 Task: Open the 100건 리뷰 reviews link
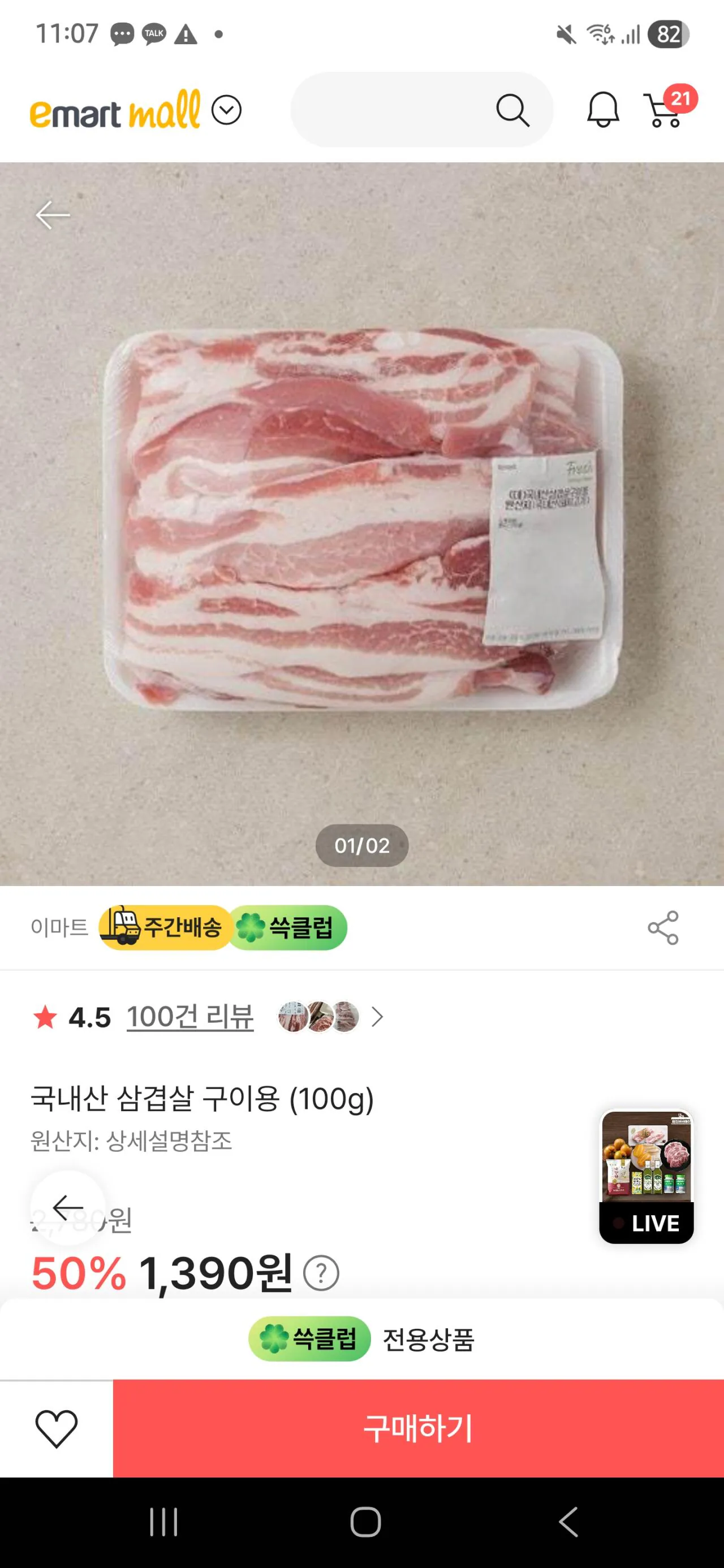tap(190, 1017)
